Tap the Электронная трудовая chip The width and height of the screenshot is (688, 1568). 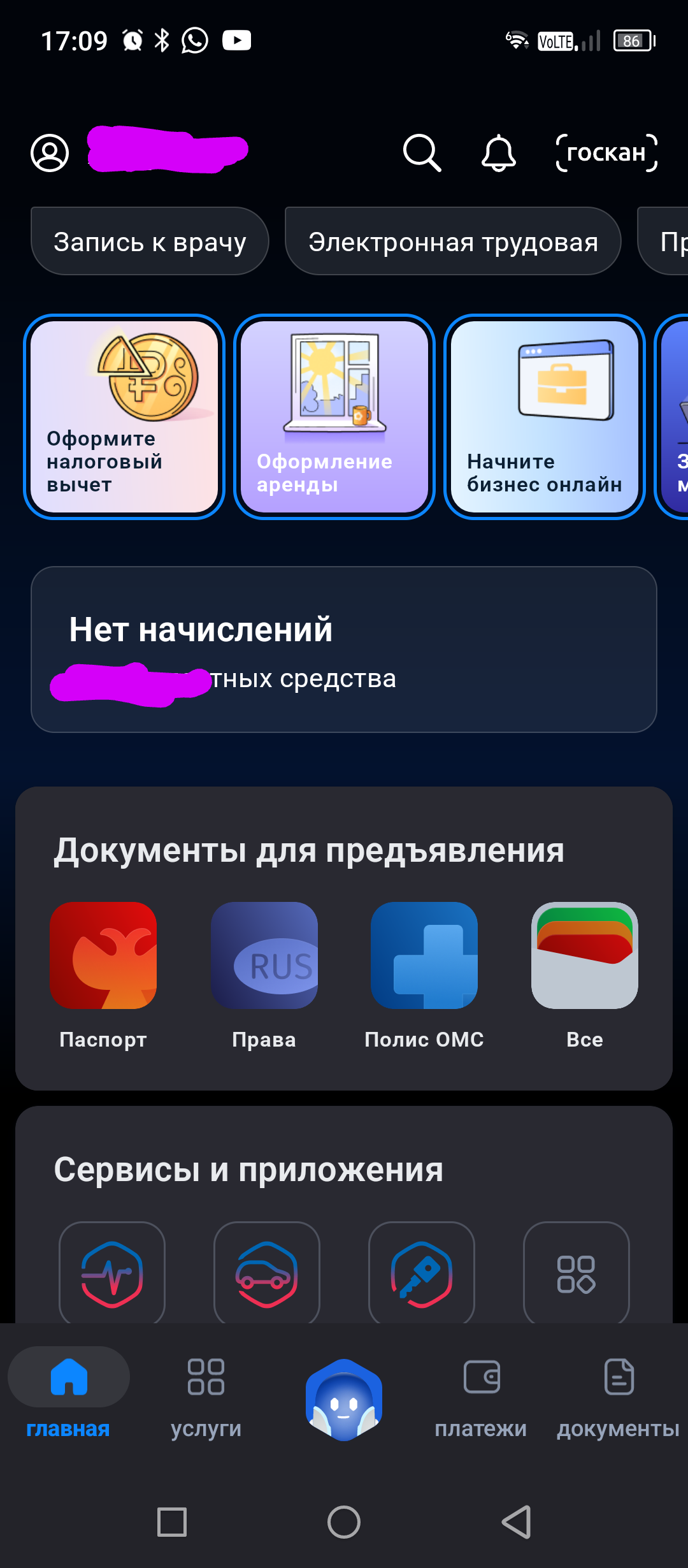[x=453, y=242]
